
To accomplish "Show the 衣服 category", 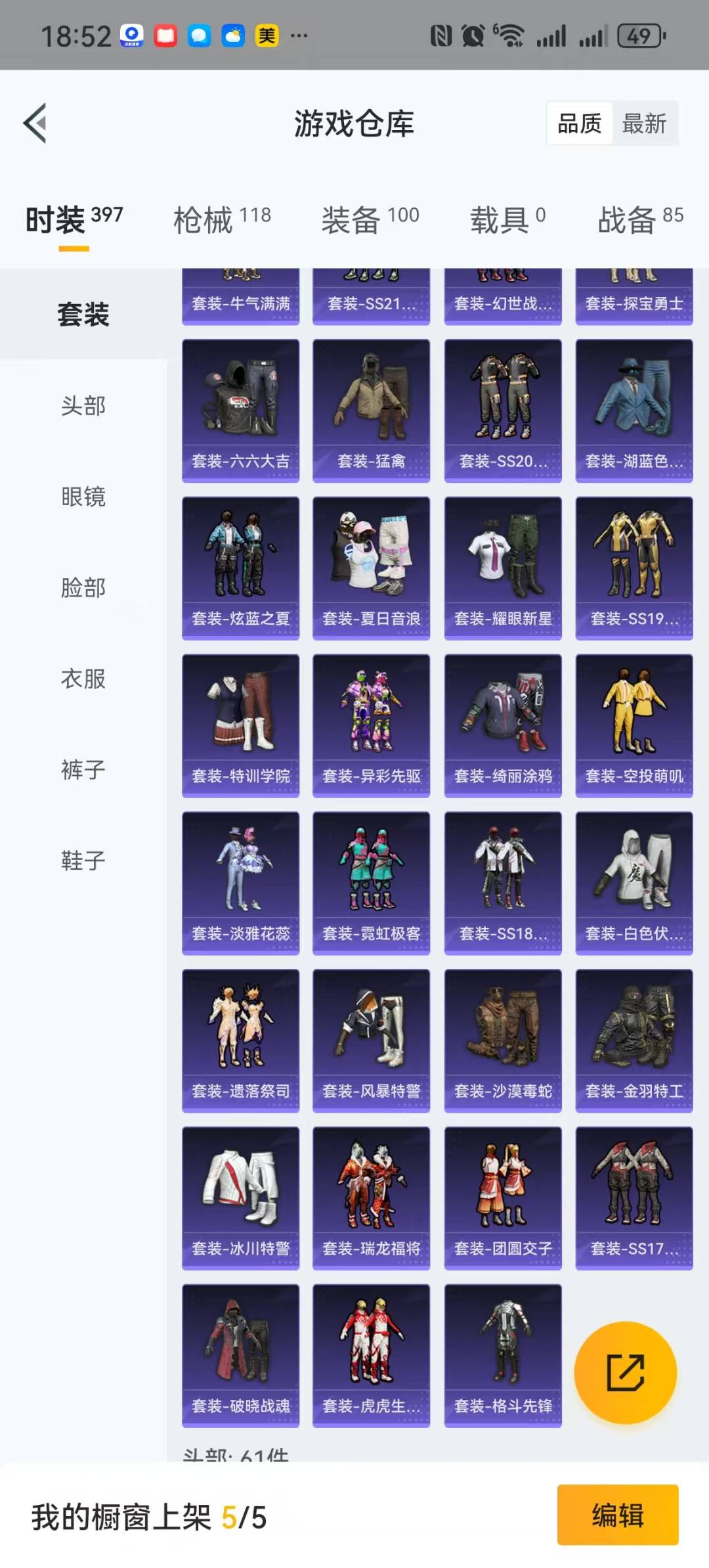I will (x=83, y=679).
